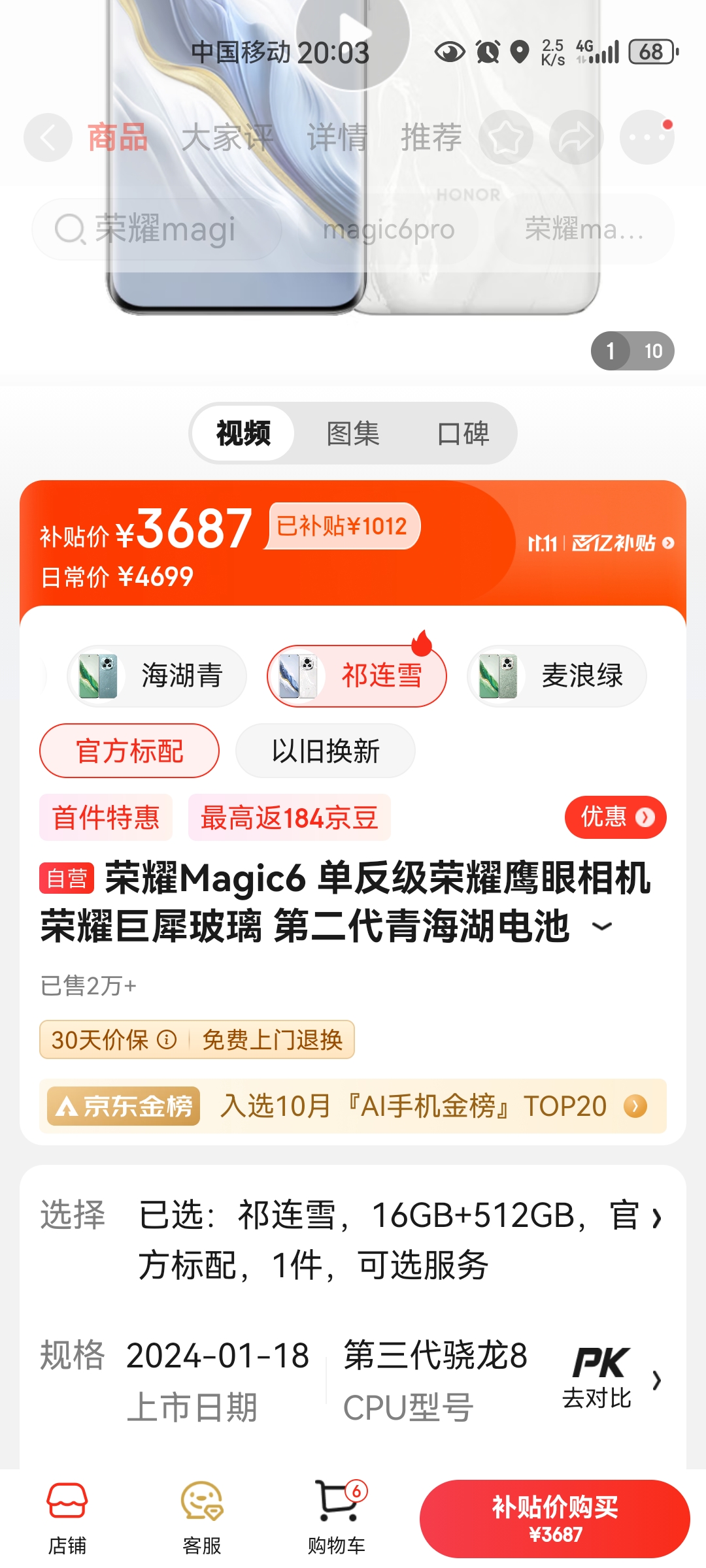Switch to the 详情 tab

[x=337, y=138]
